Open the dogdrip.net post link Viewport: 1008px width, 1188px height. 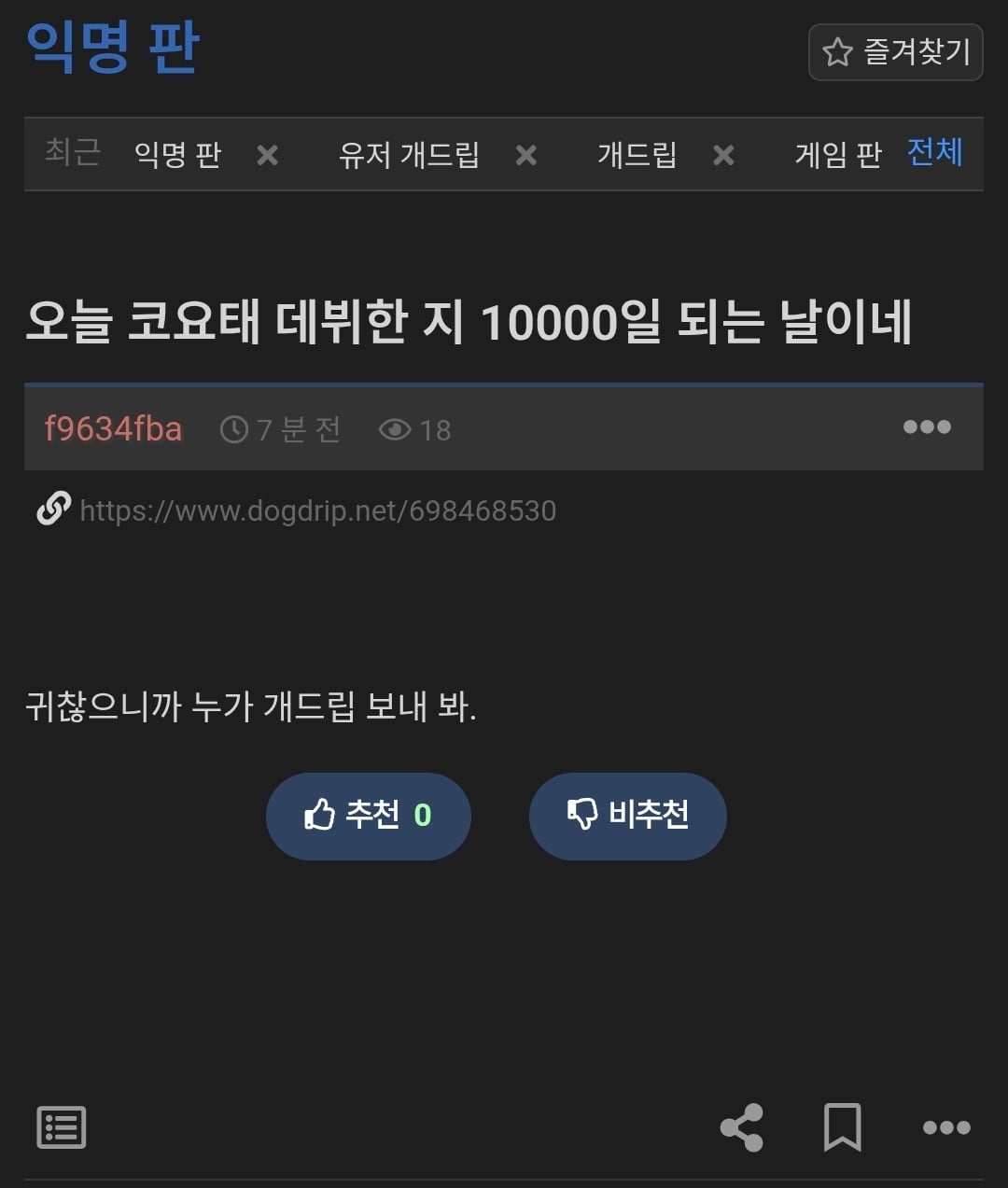317,510
